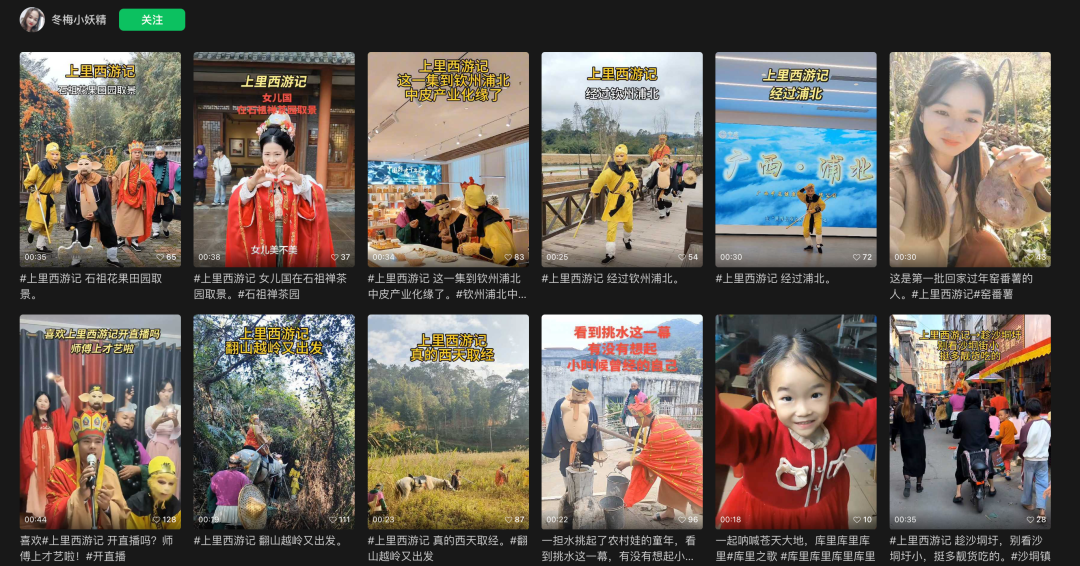The image size is (1080, 566).
Task: Open the 广西·浦北 经过浦北 video
Action: point(796,159)
